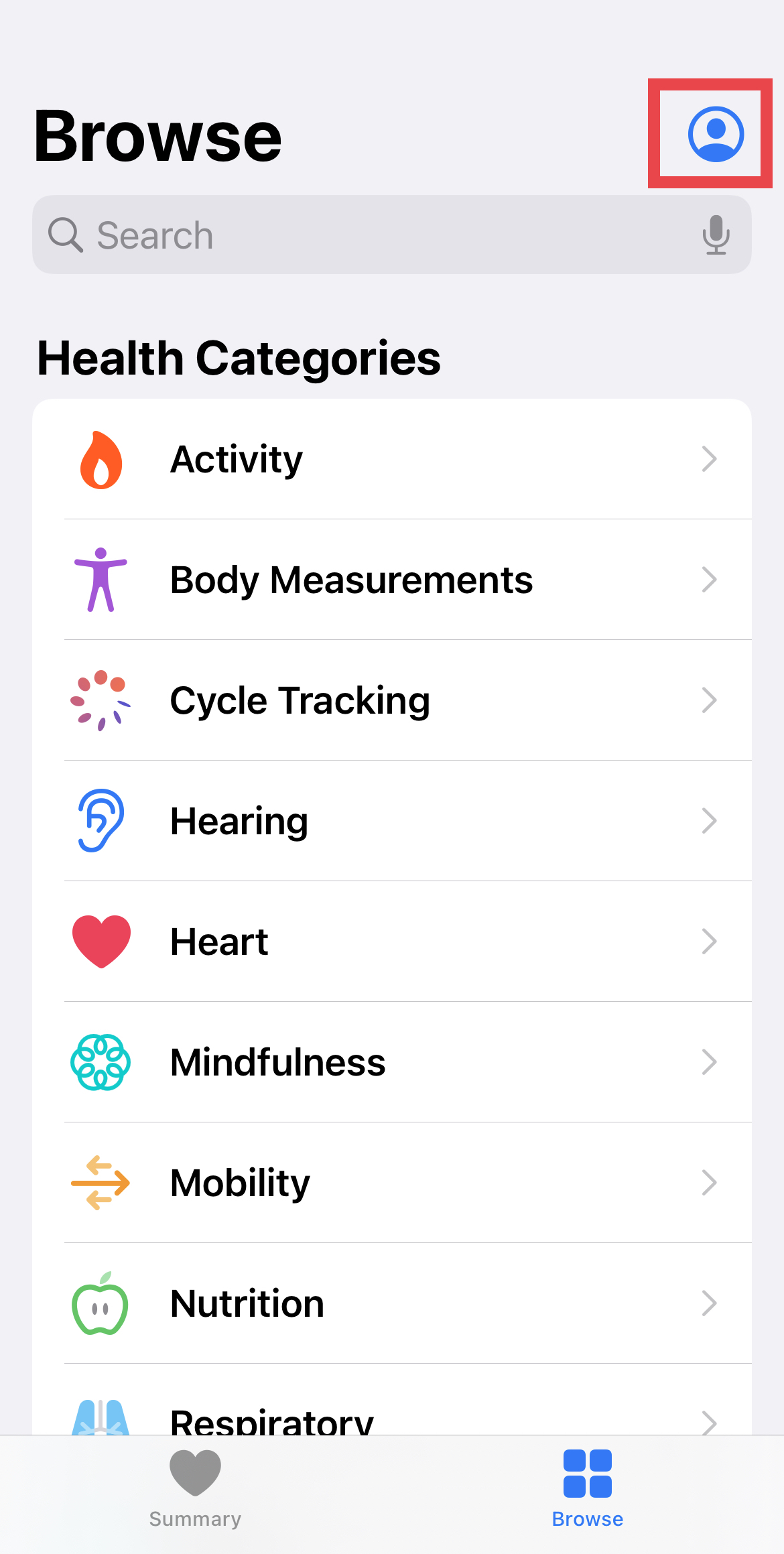Screen dimensions: 784x1554
Task: Open the Heart category
Action: (x=392, y=942)
